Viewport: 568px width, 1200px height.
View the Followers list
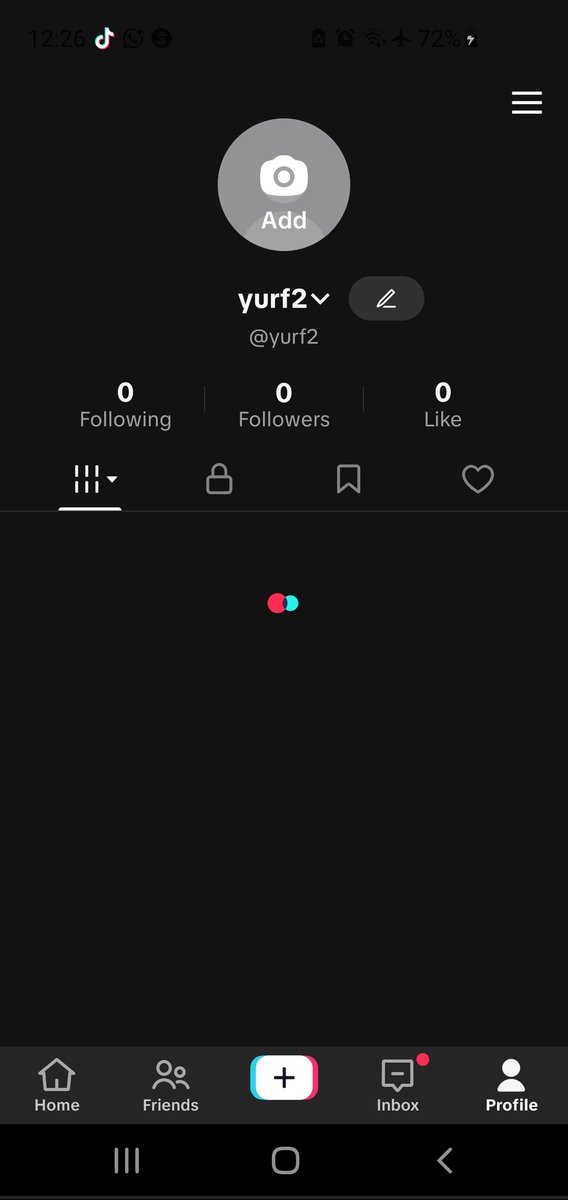284,405
